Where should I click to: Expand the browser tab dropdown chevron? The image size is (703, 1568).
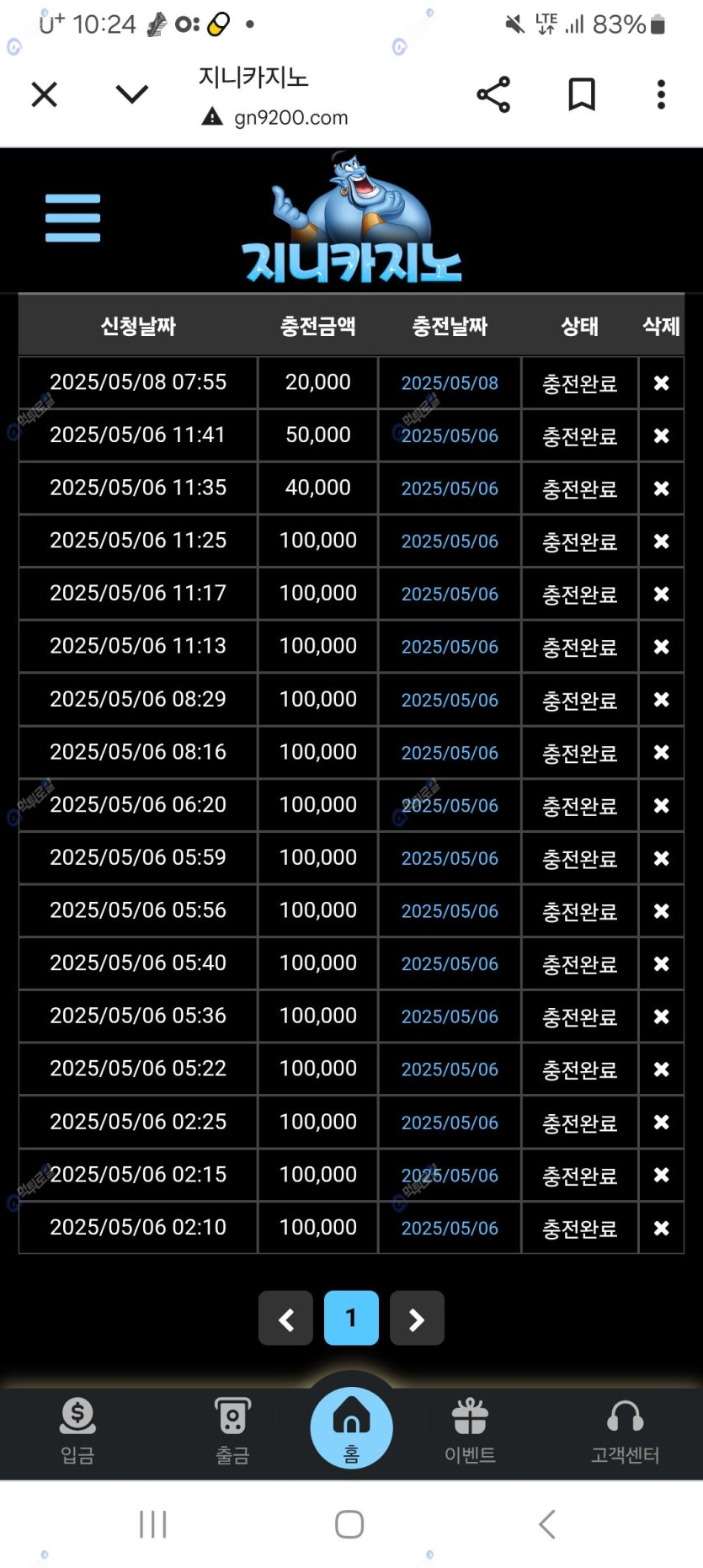coord(131,94)
